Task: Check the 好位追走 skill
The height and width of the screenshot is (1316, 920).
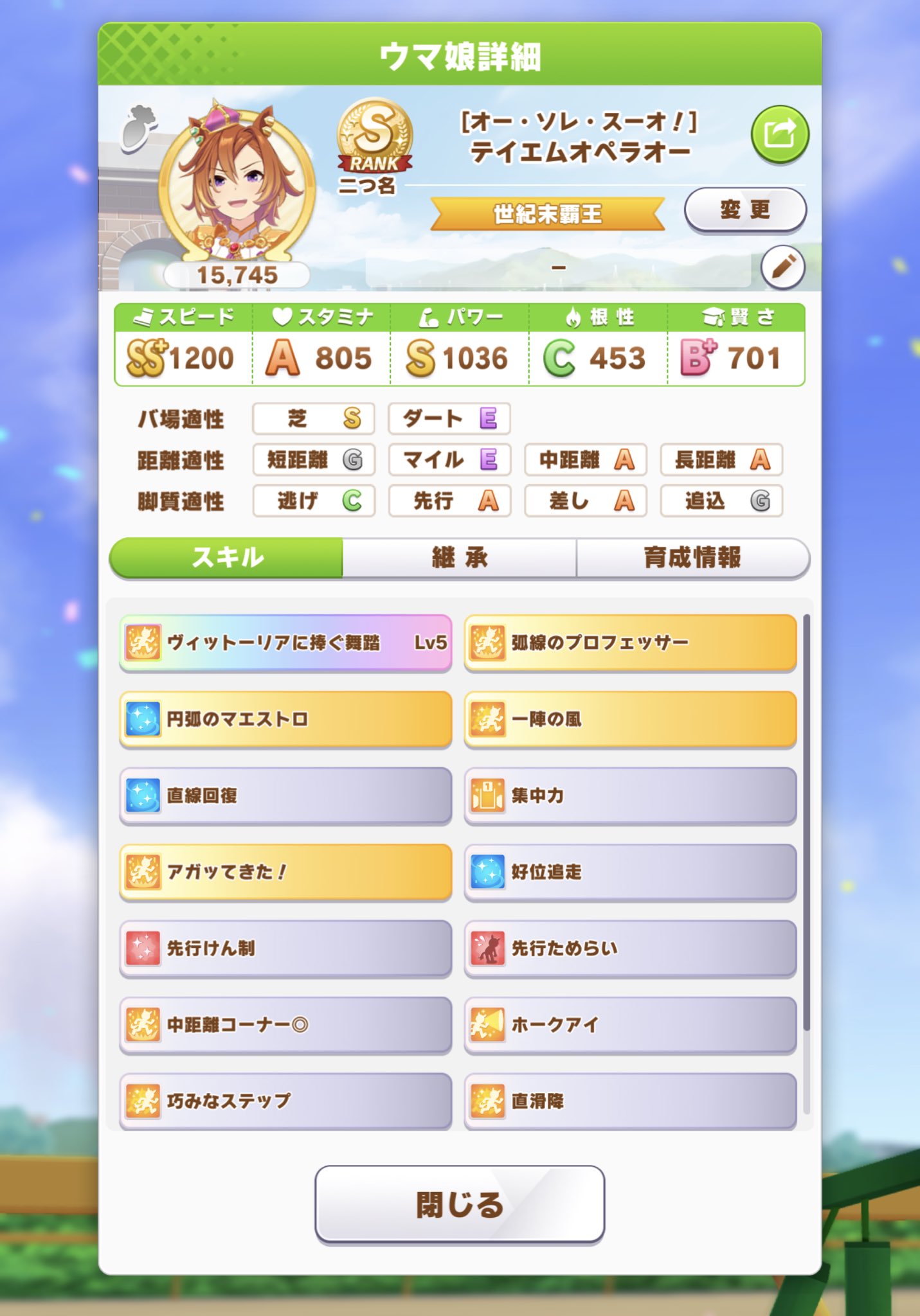Action: (630, 872)
